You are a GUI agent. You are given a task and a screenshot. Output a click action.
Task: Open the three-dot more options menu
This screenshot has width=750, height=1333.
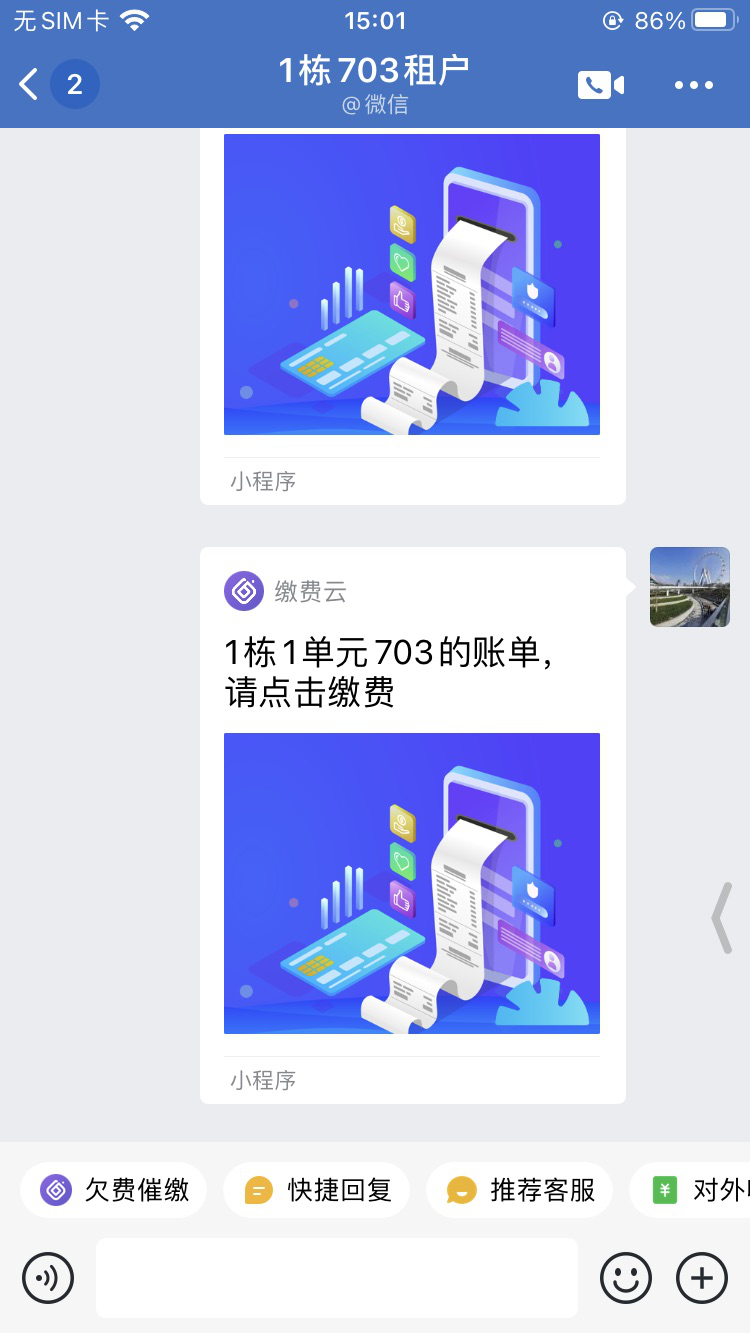[693, 85]
